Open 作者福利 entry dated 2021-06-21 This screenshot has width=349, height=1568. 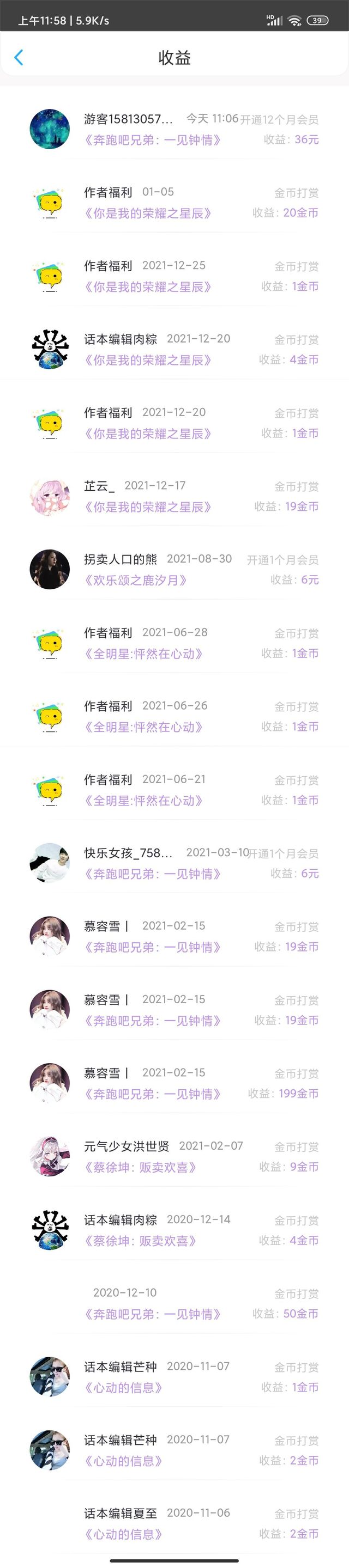pos(174,790)
